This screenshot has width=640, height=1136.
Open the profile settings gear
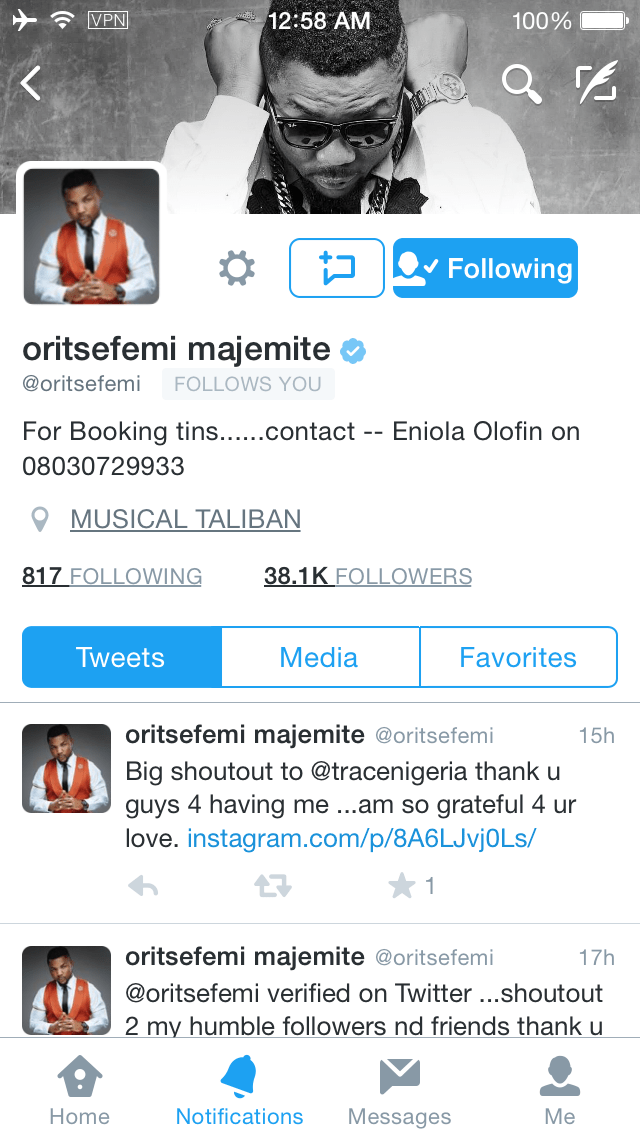coord(237,268)
